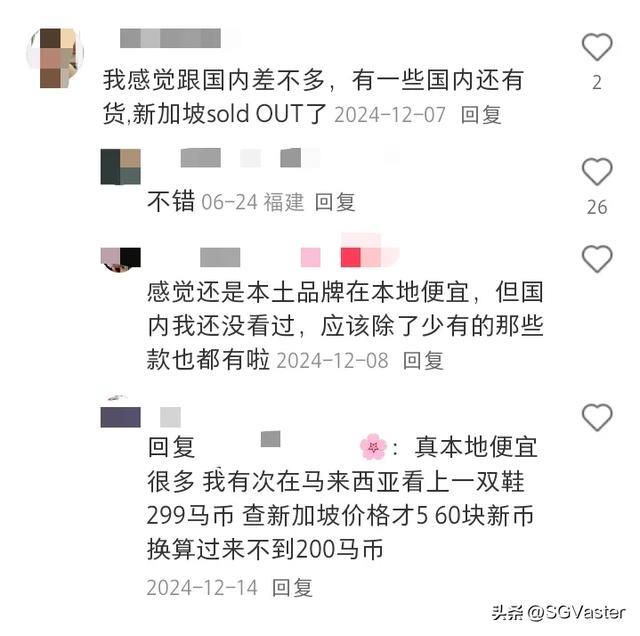640x636 pixels.
Task: Like the comment about 299马币 shoes
Action: point(597,417)
